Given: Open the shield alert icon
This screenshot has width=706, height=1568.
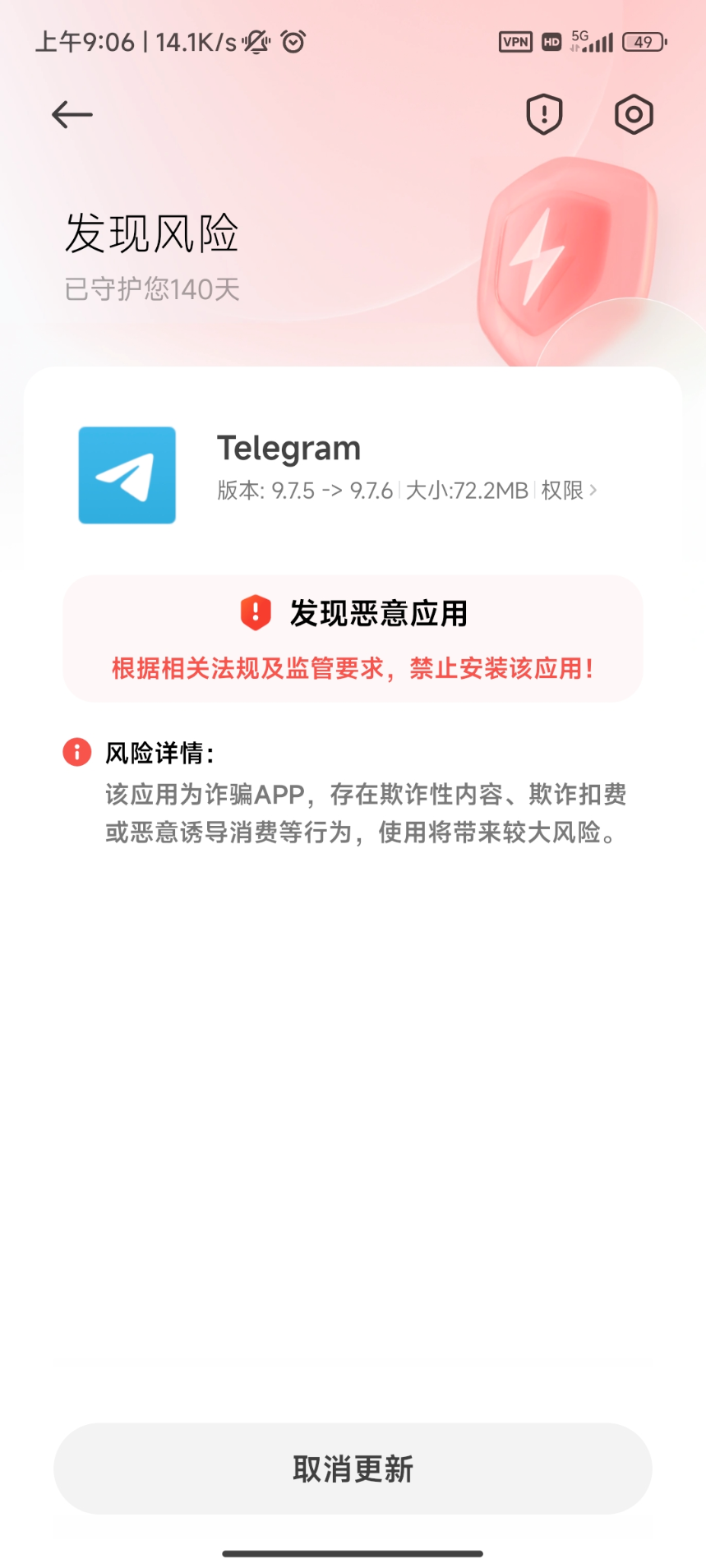Looking at the screenshot, I should pyautogui.click(x=544, y=114).
